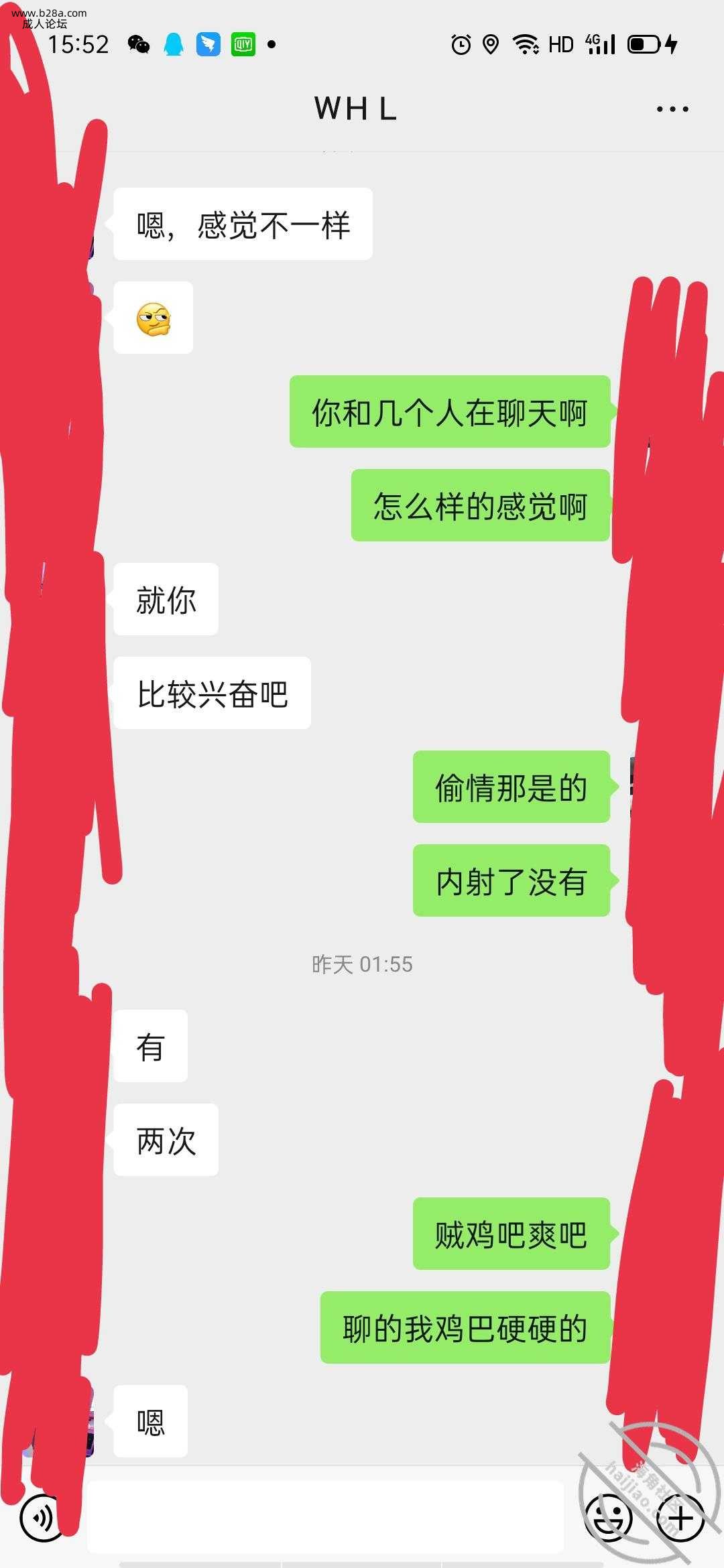
Task: Open the plus attachments menu
Action: (680, 1518)
